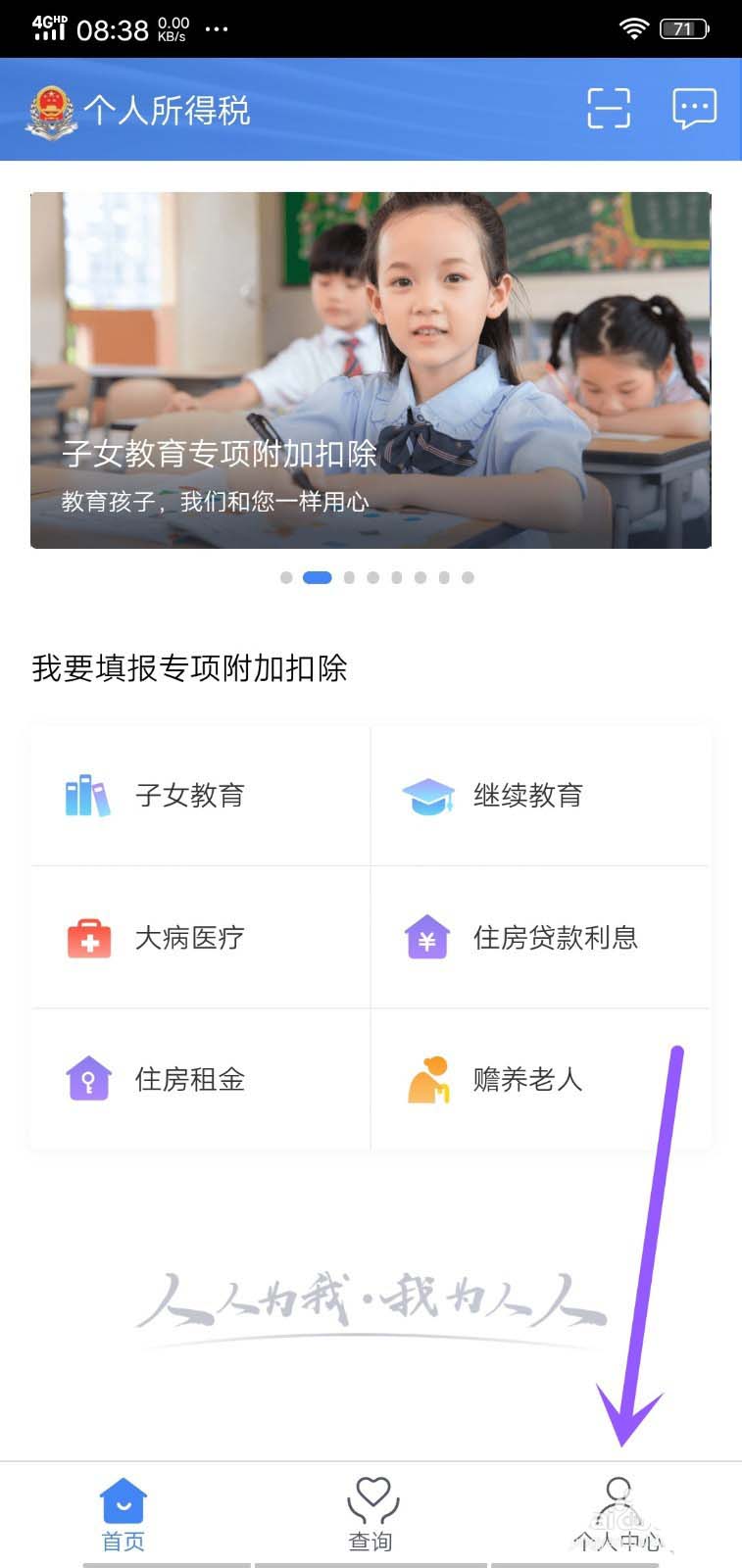
Task: Open the messages chat bubble icon
Action: click(694, 109)
